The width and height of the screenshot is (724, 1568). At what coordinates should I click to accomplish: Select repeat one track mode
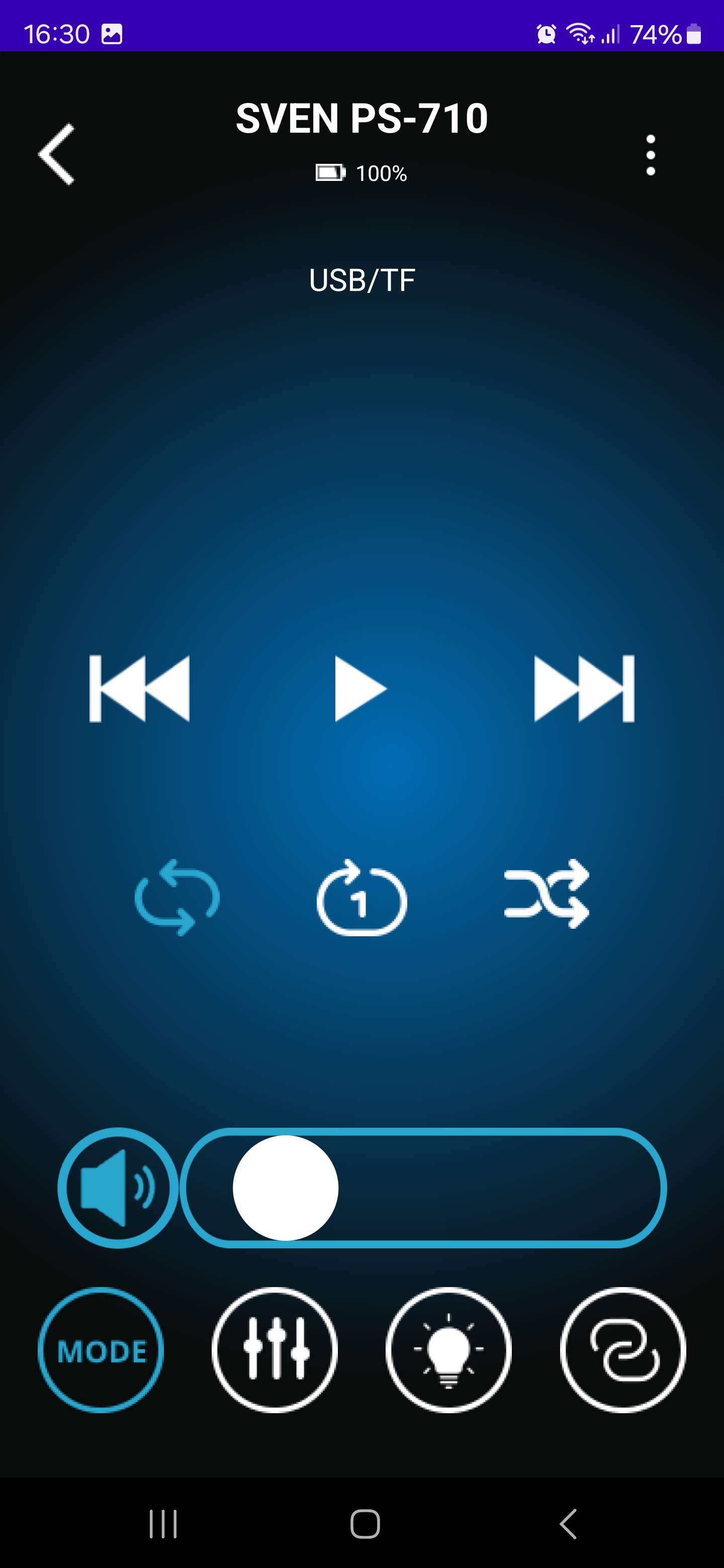361,898
